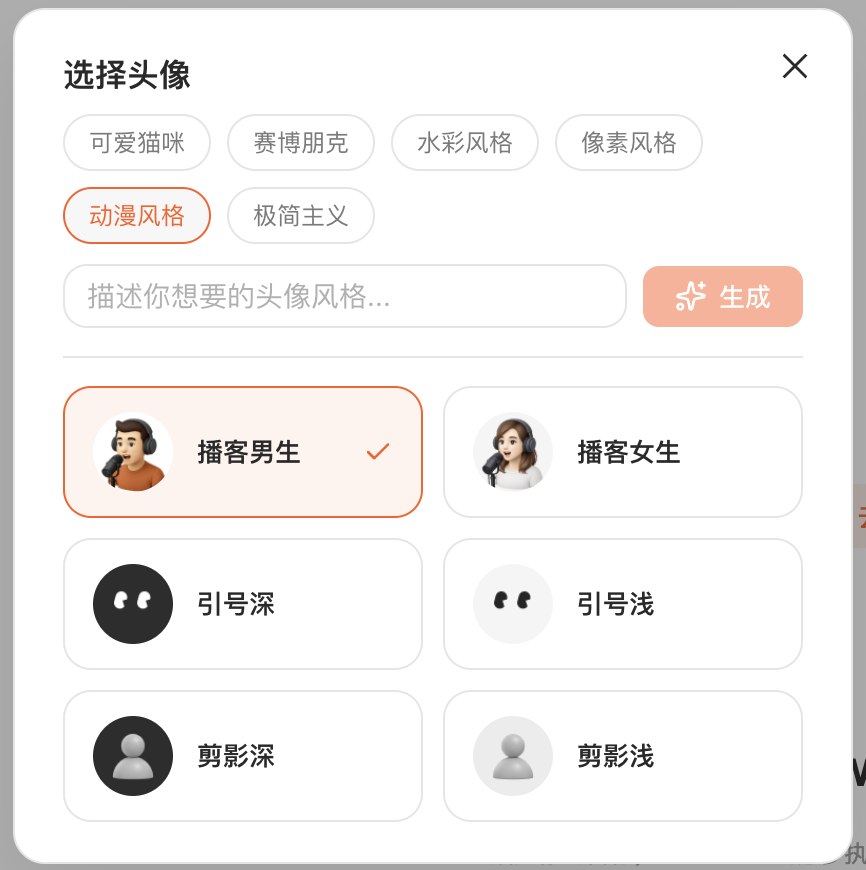The height and width of the screenshot is (870, 866).
Task: Select the 像素风格 style chip
Action: pyautogui.click(x=629, y=143)
